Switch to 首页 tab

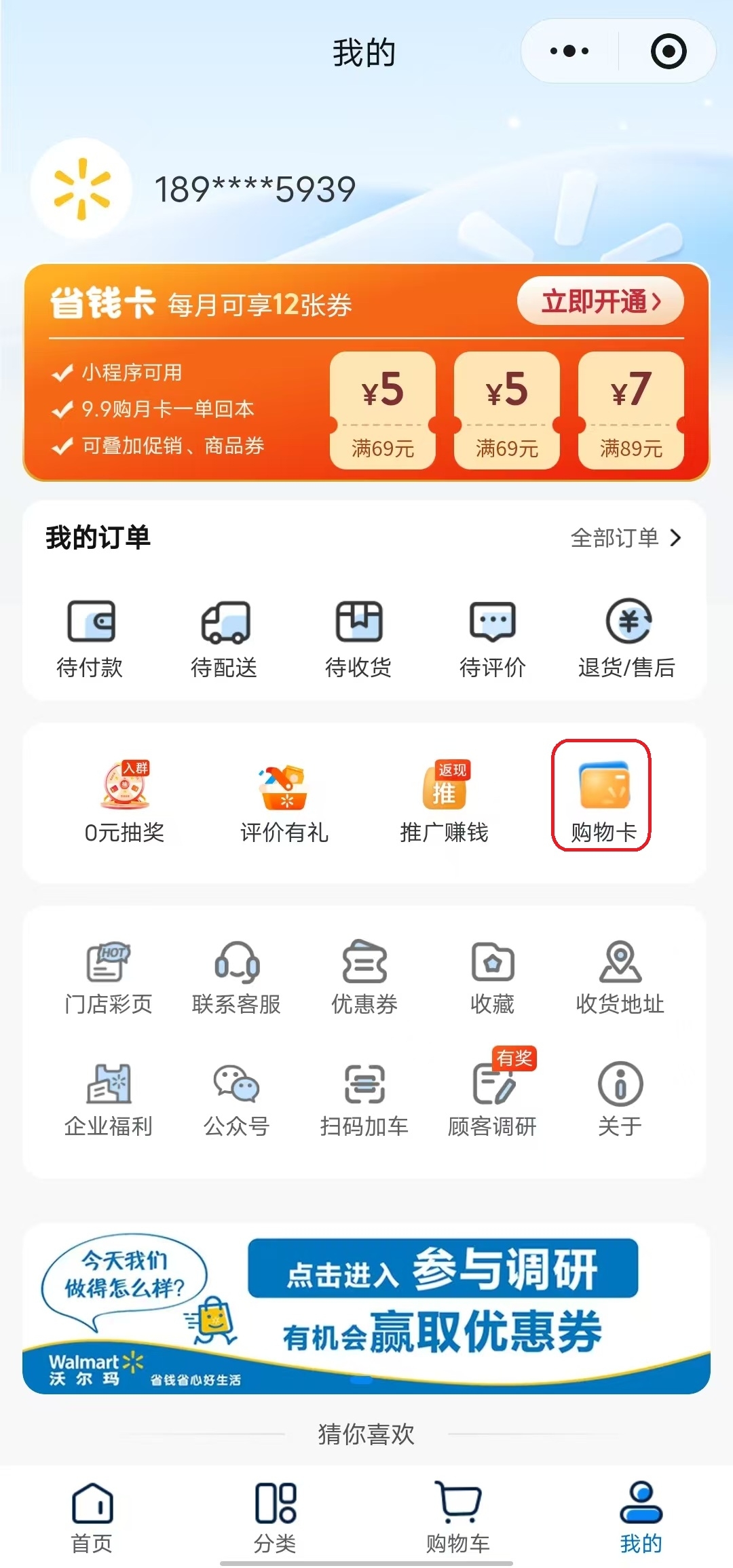point(92,1518)
